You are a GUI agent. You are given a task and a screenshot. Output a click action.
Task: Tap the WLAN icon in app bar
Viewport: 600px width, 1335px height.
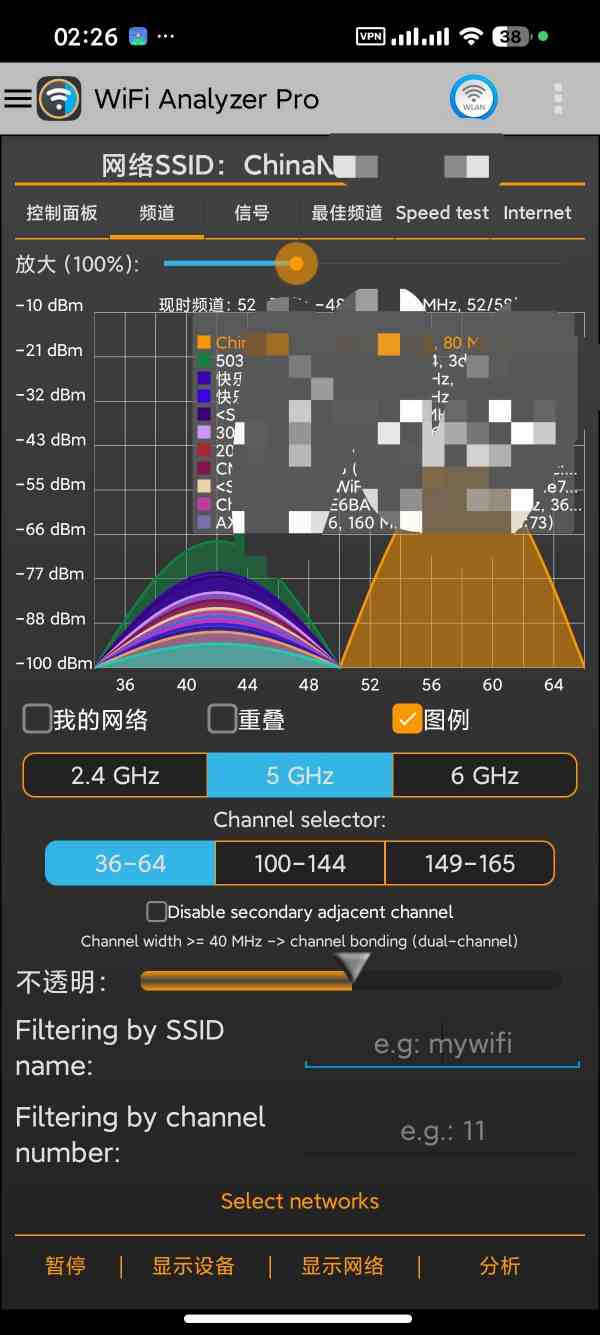473,98
